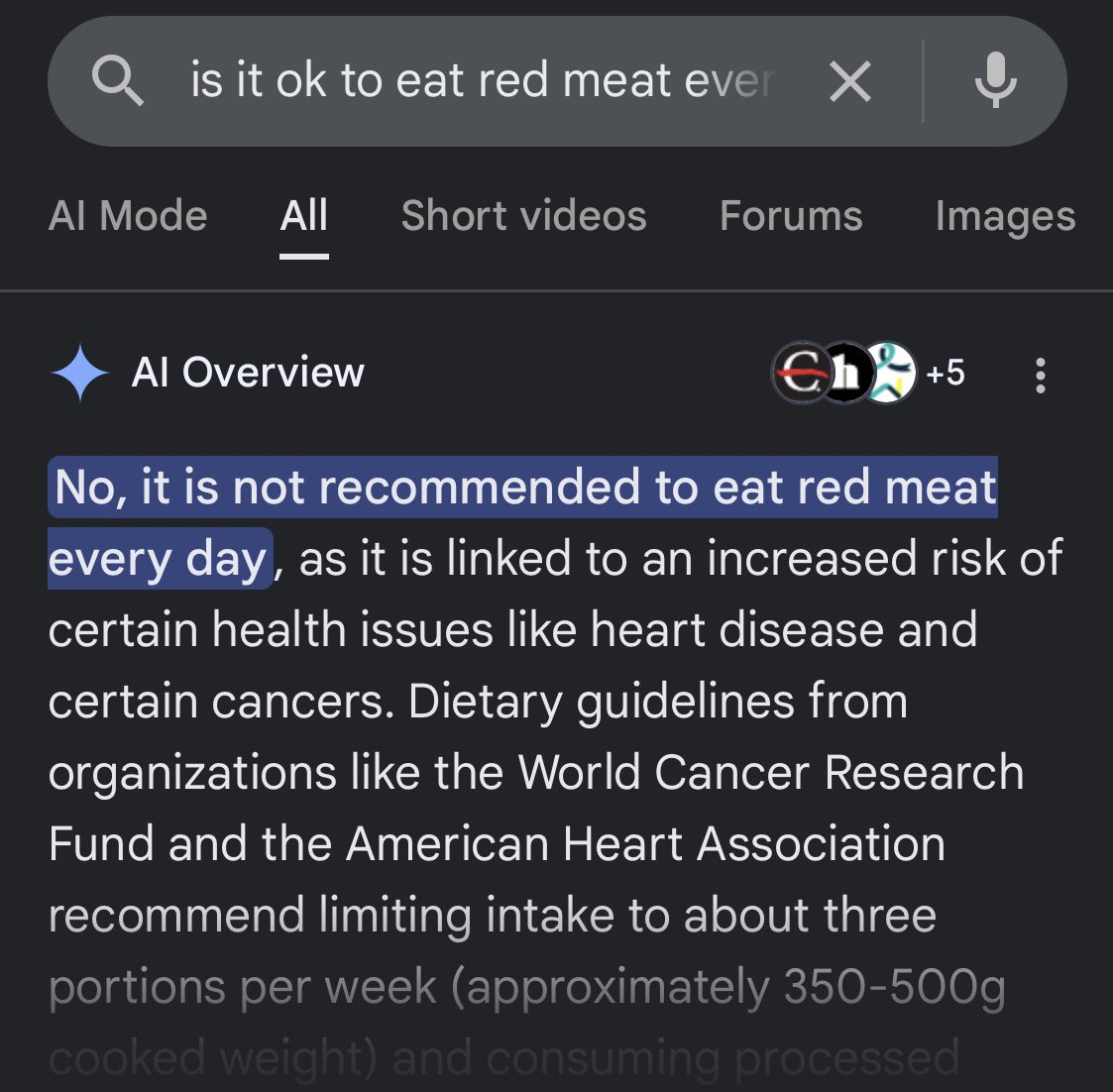This screenshot has height=1092, width=1113.
Task: Clear the search query with X
Action: coord(850,81)
